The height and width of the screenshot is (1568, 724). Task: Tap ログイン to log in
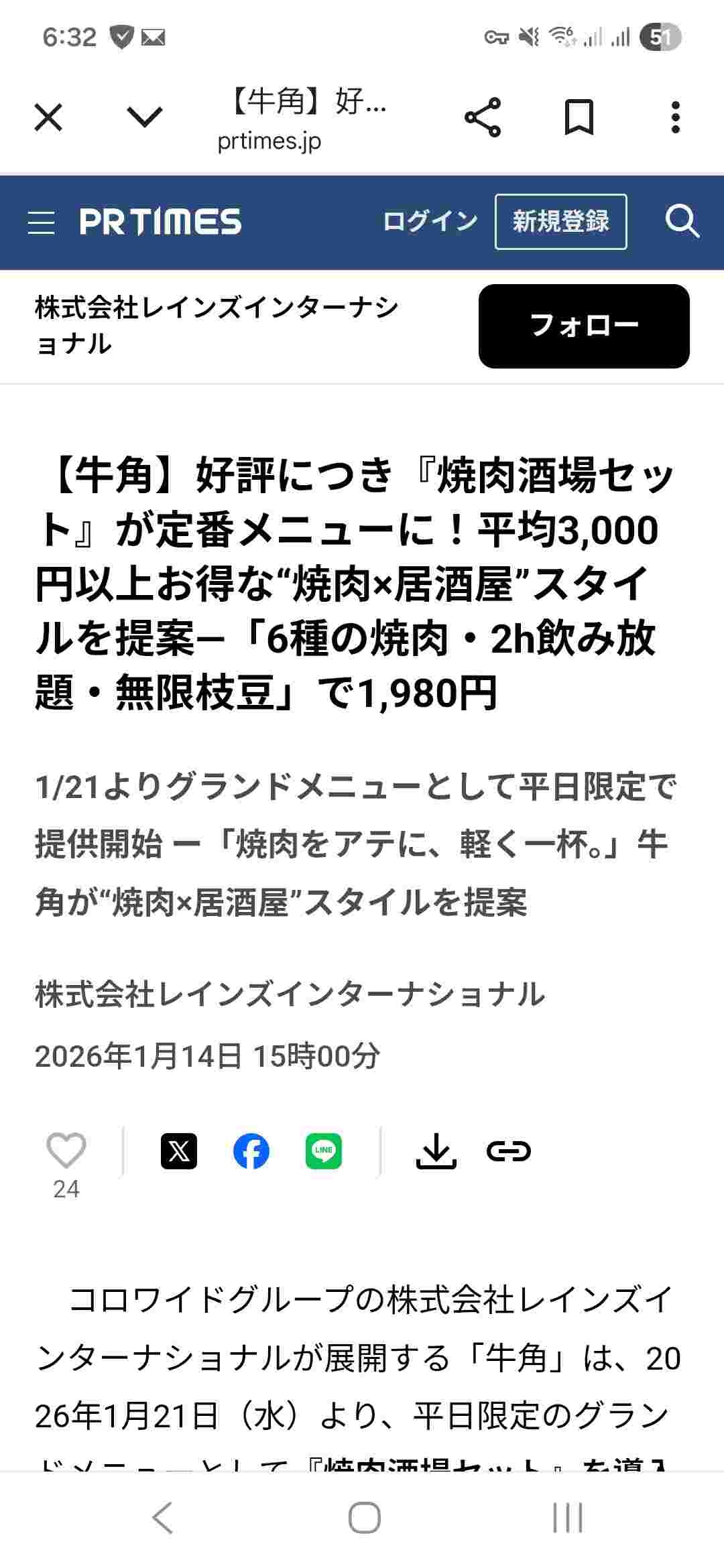click(x=430, y=222)
